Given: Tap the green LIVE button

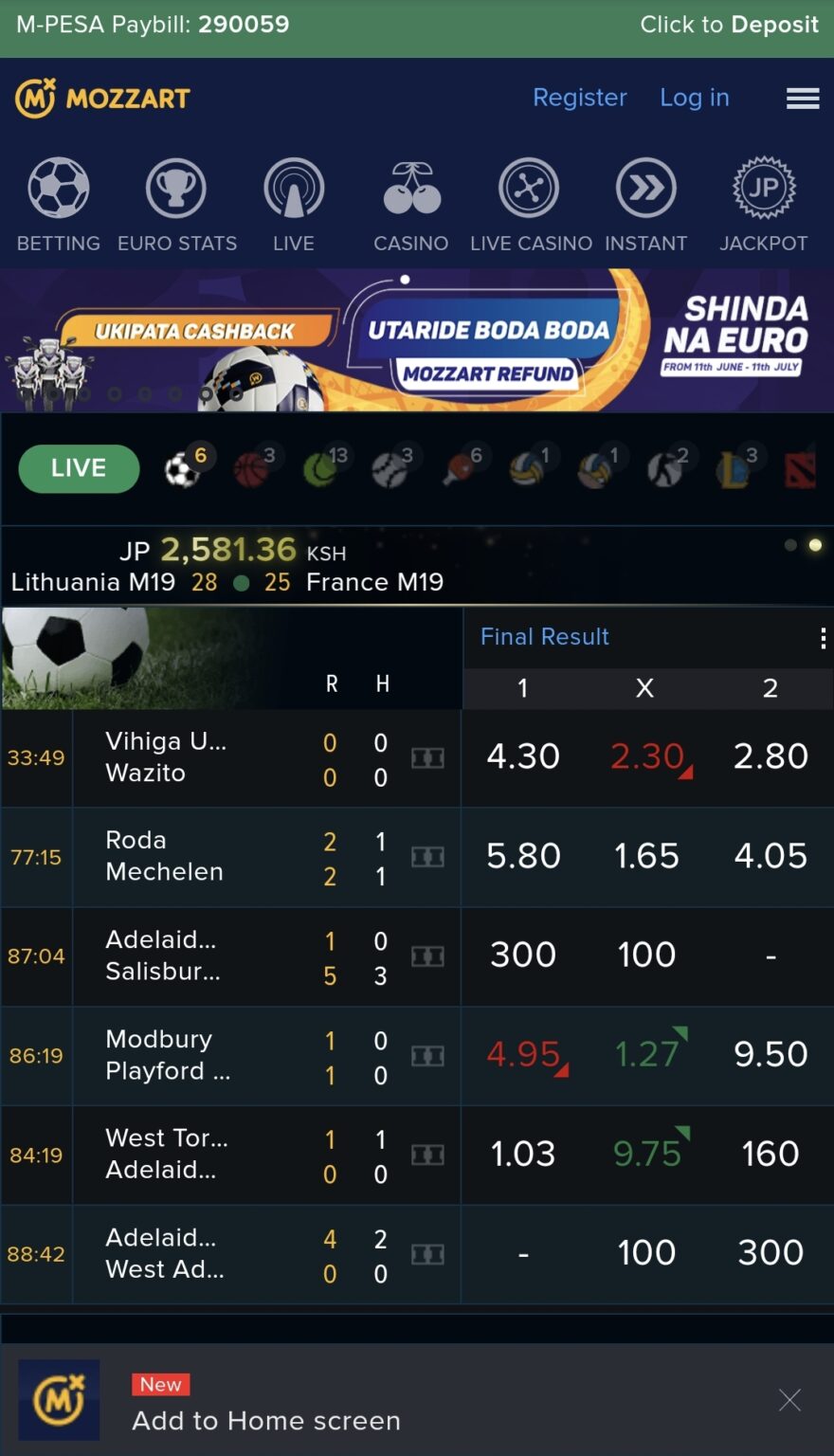Looking at the screenshot, I should tap(79, 468).
